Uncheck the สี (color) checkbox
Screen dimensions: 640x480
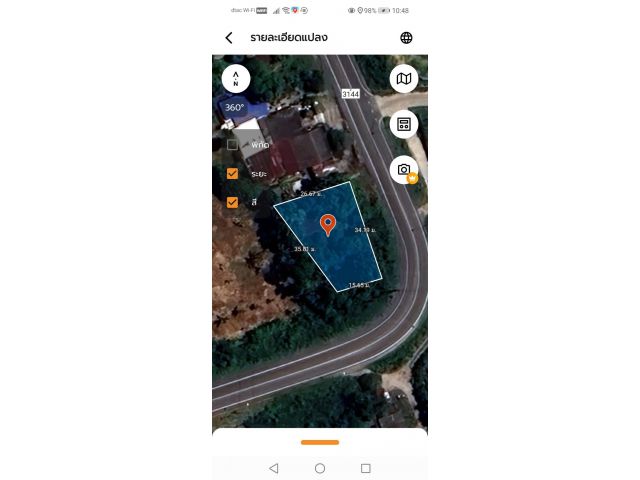(232, 201)
